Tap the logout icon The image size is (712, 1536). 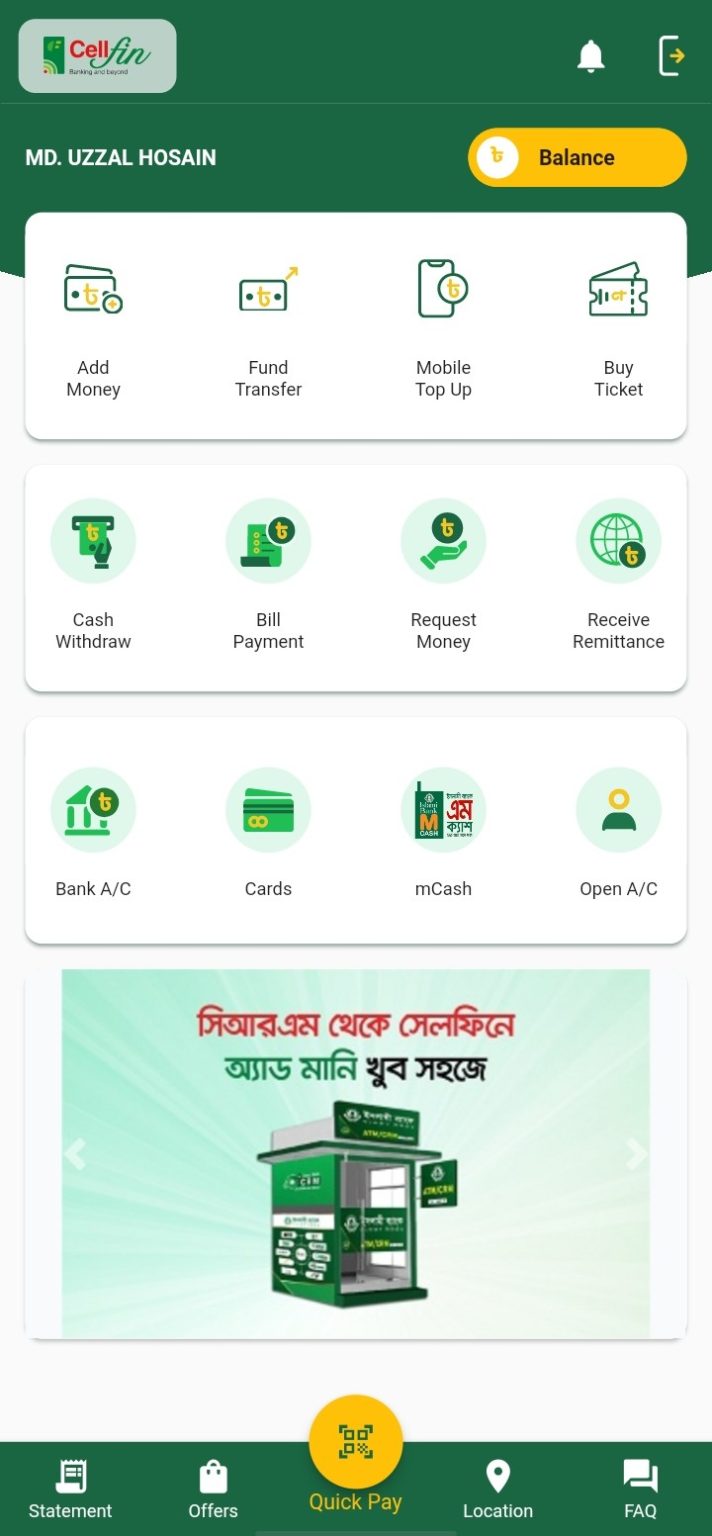672,56
